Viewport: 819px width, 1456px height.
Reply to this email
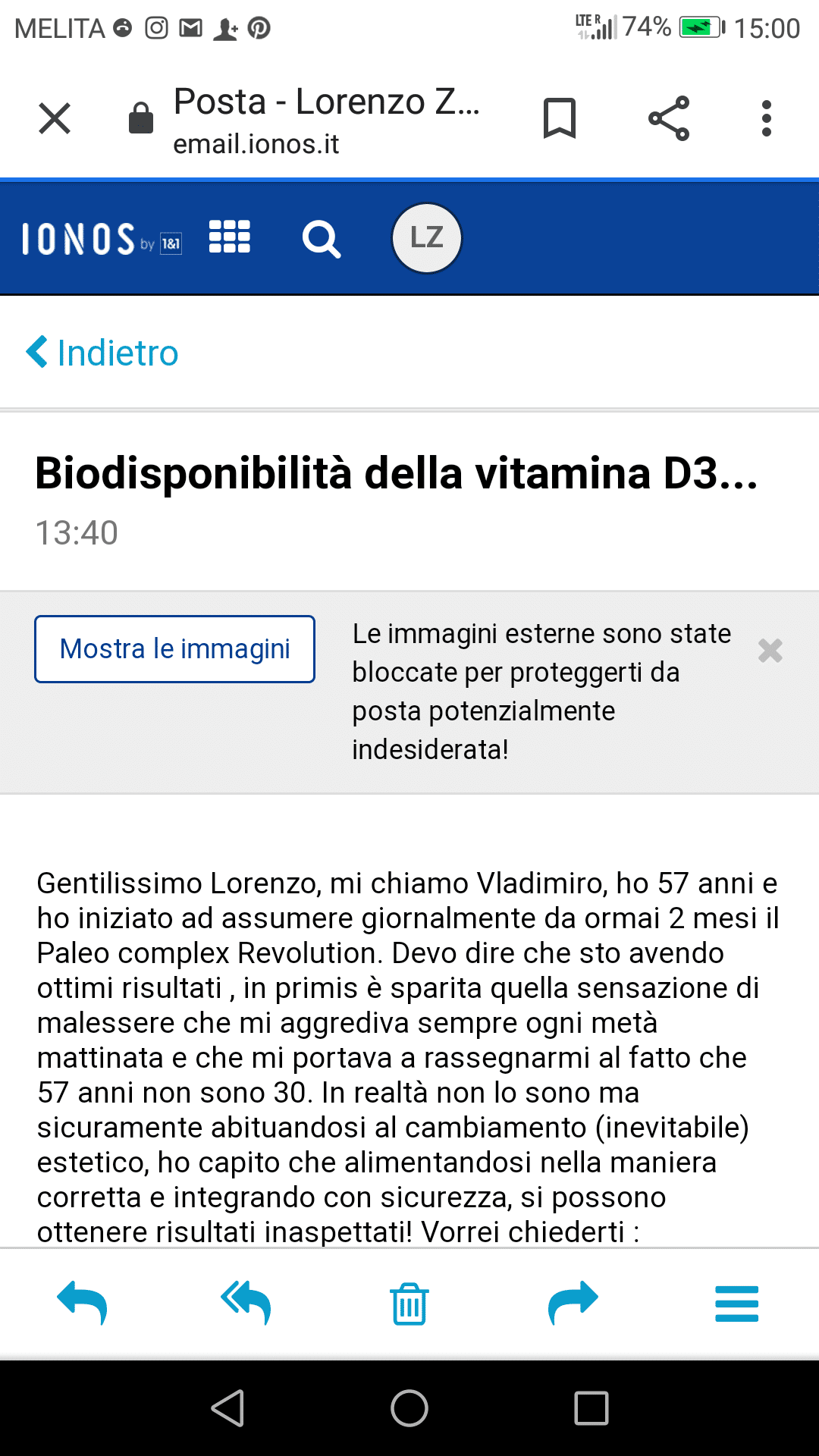pos(82,1303)
